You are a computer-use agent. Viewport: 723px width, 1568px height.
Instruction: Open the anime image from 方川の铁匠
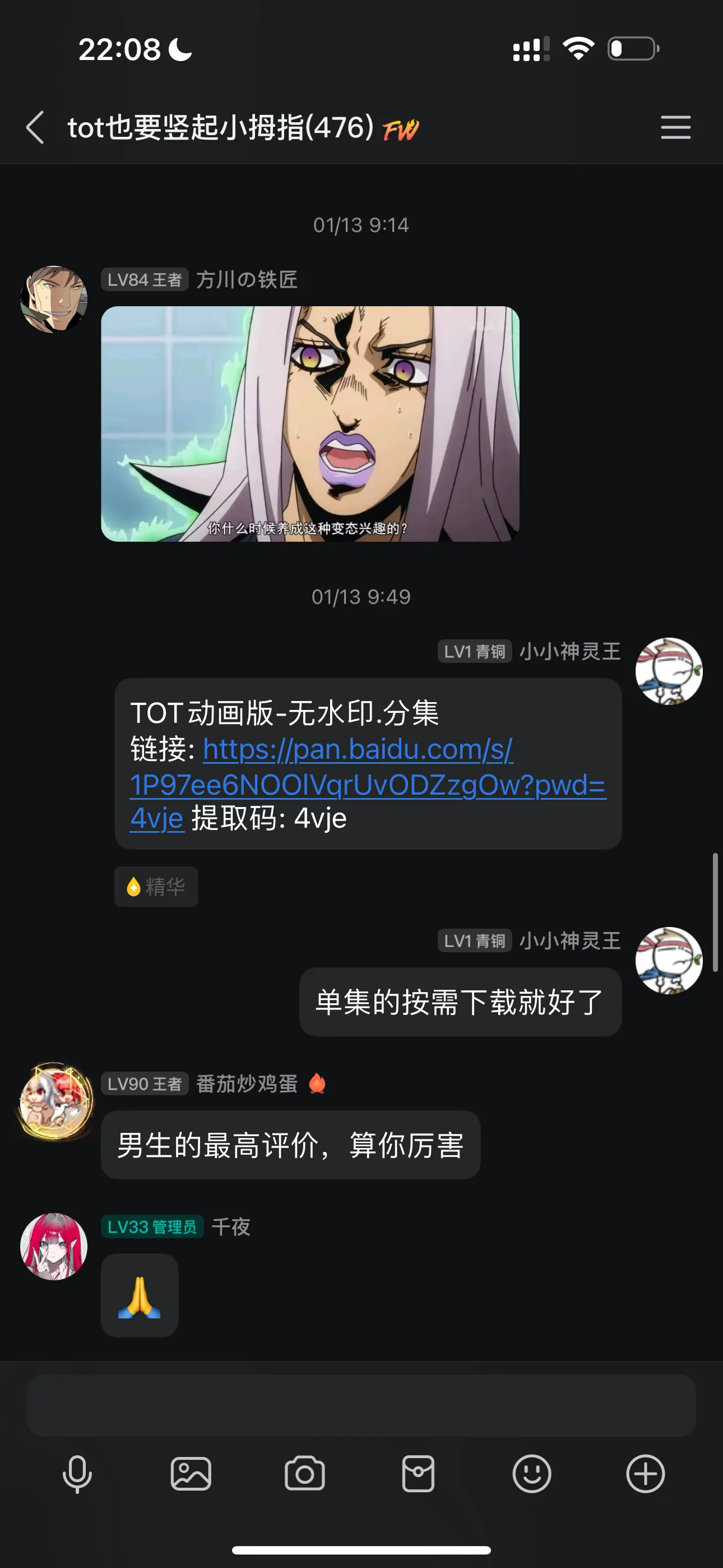tap(310, 423)
